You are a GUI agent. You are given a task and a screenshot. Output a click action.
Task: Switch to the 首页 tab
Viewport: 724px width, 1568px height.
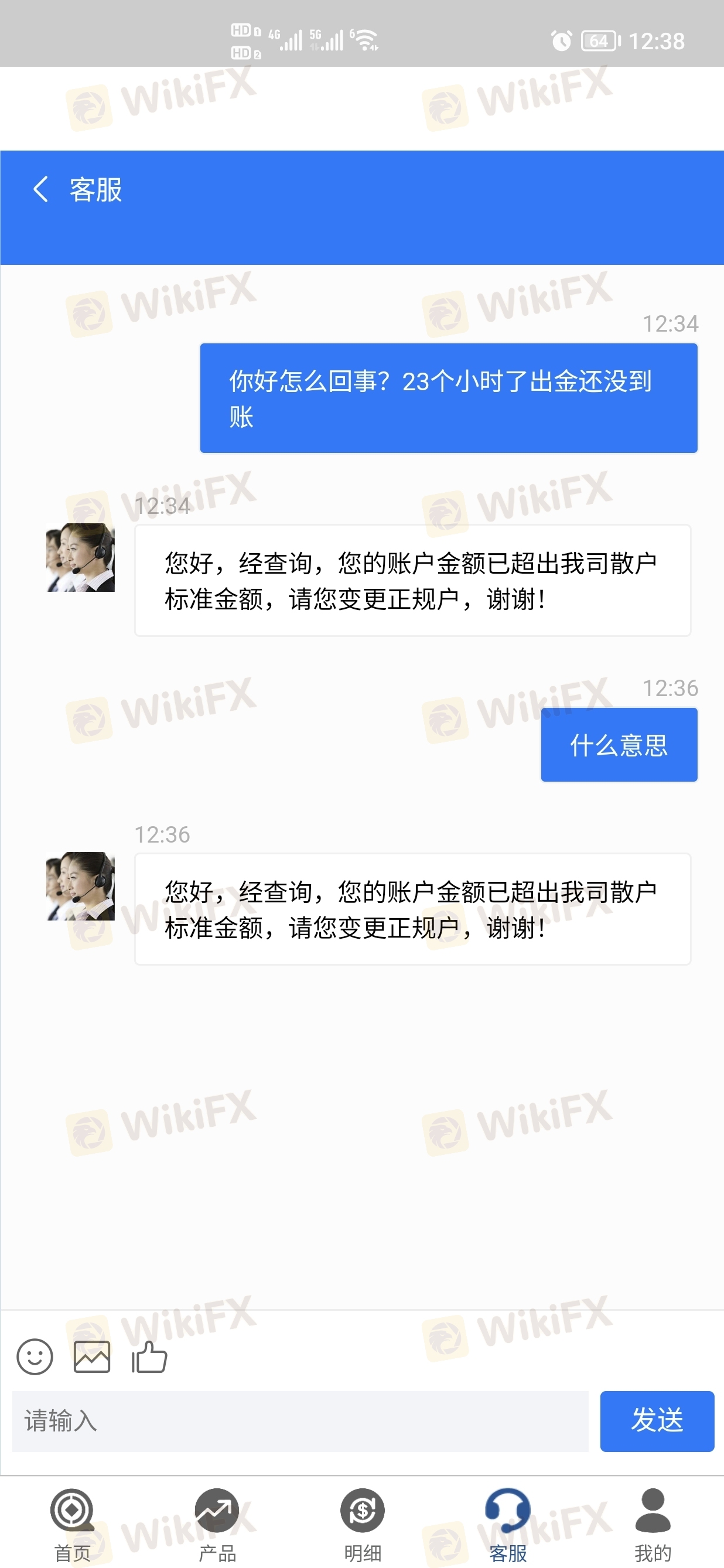[73, 1523]
